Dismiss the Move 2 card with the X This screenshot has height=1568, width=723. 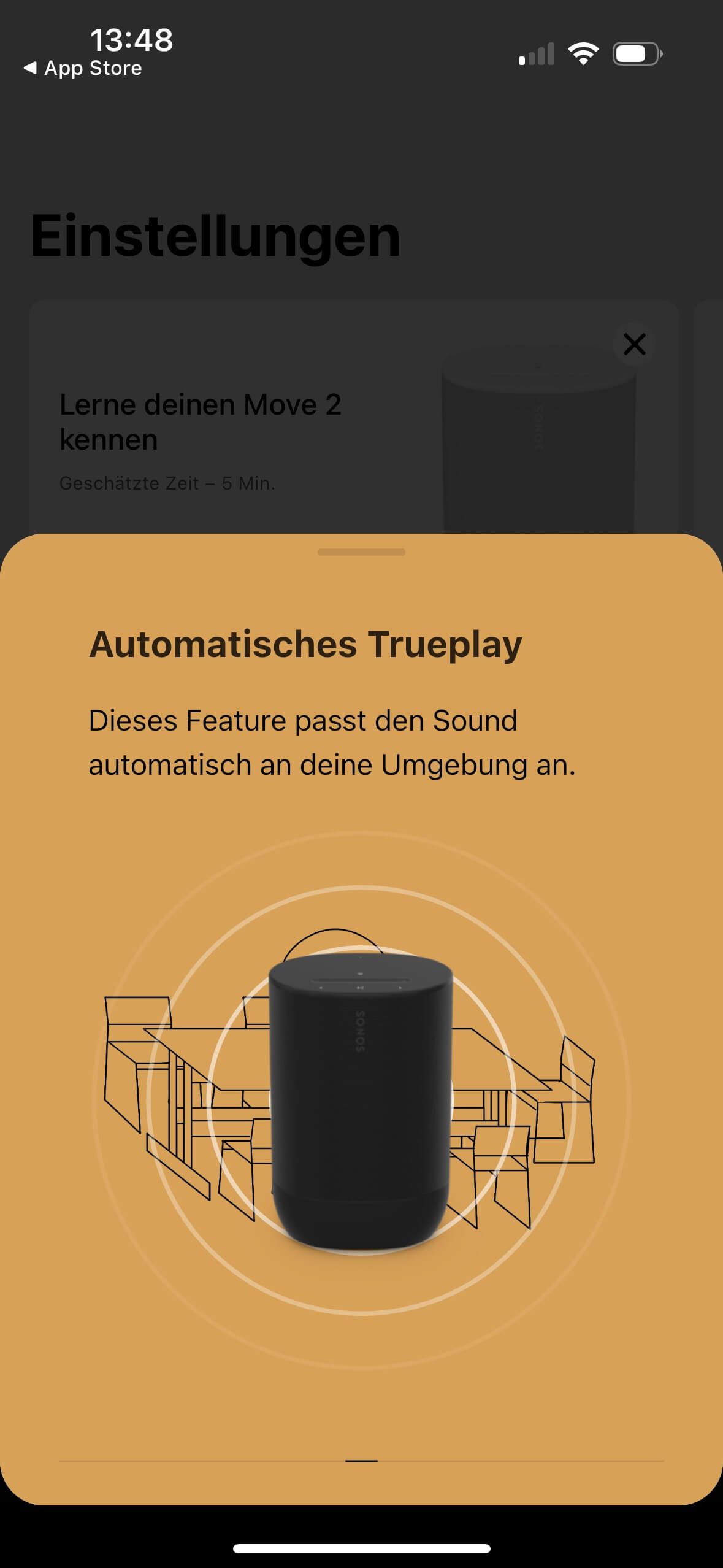pos(634,344)
